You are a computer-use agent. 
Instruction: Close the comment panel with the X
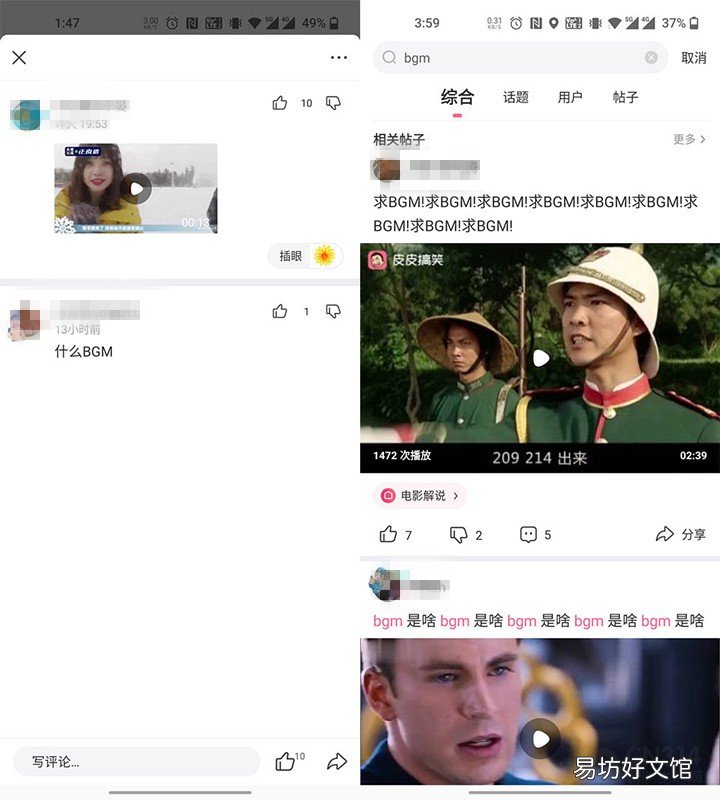pos(19,58)
